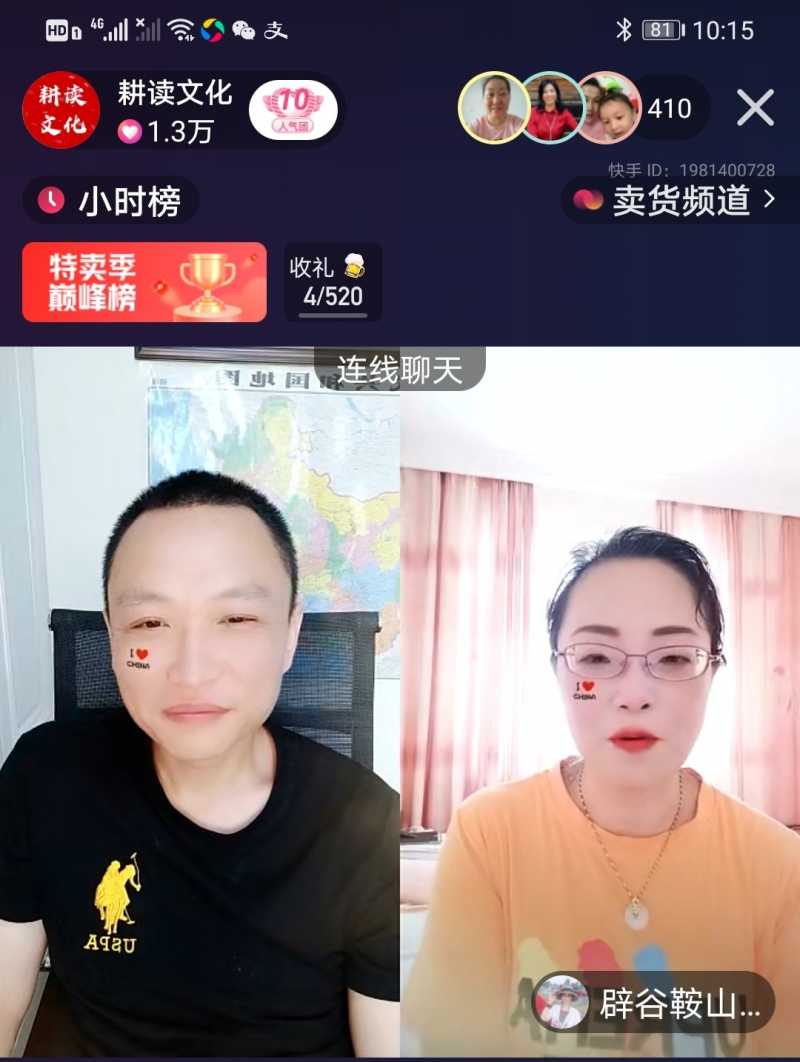Open the 小时榜 hourly ranking
Image resolution: width=800 pixels, height=1062 pixels.
111,201
